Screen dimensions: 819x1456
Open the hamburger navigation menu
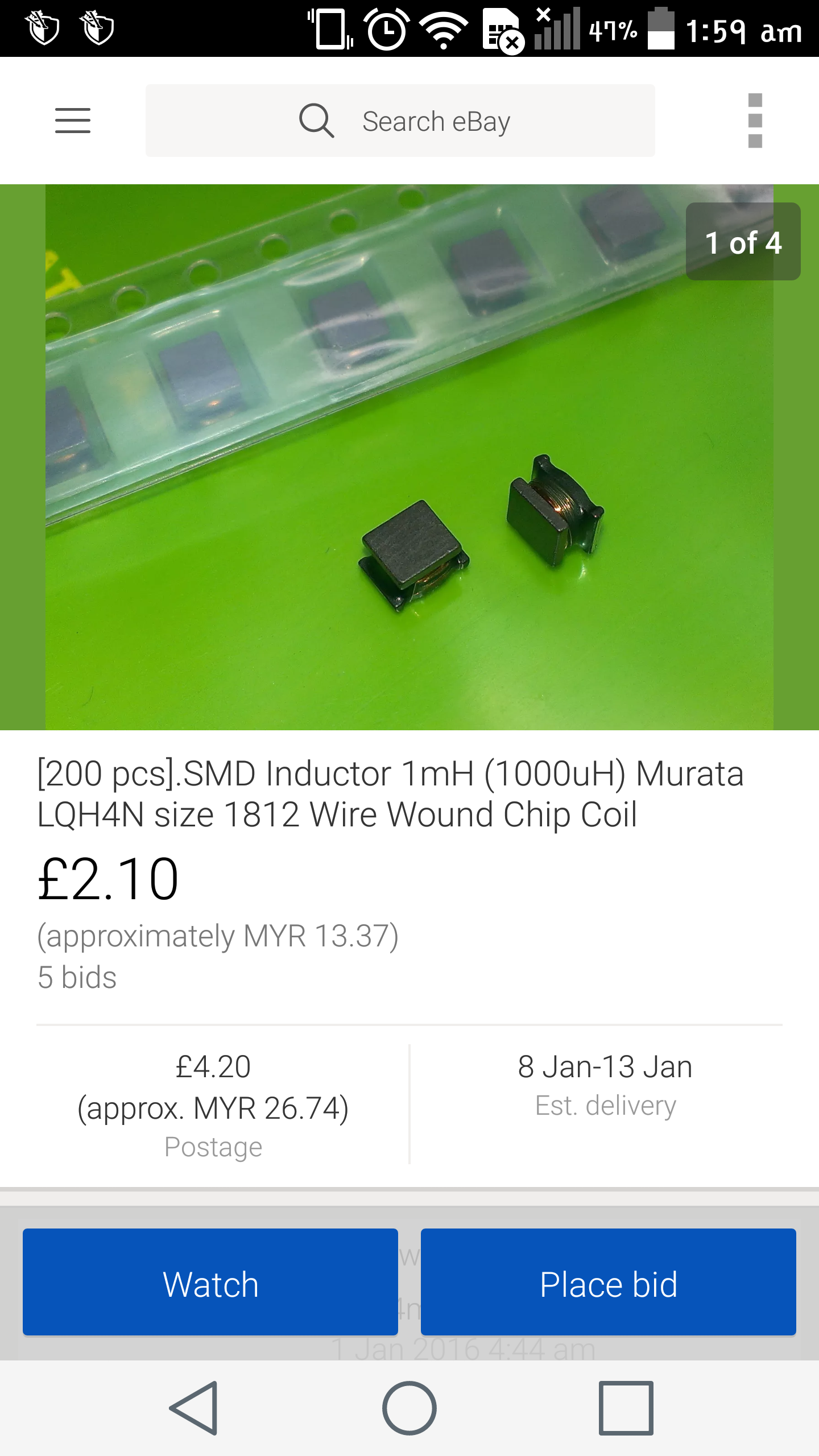click(x=73, y=121)
